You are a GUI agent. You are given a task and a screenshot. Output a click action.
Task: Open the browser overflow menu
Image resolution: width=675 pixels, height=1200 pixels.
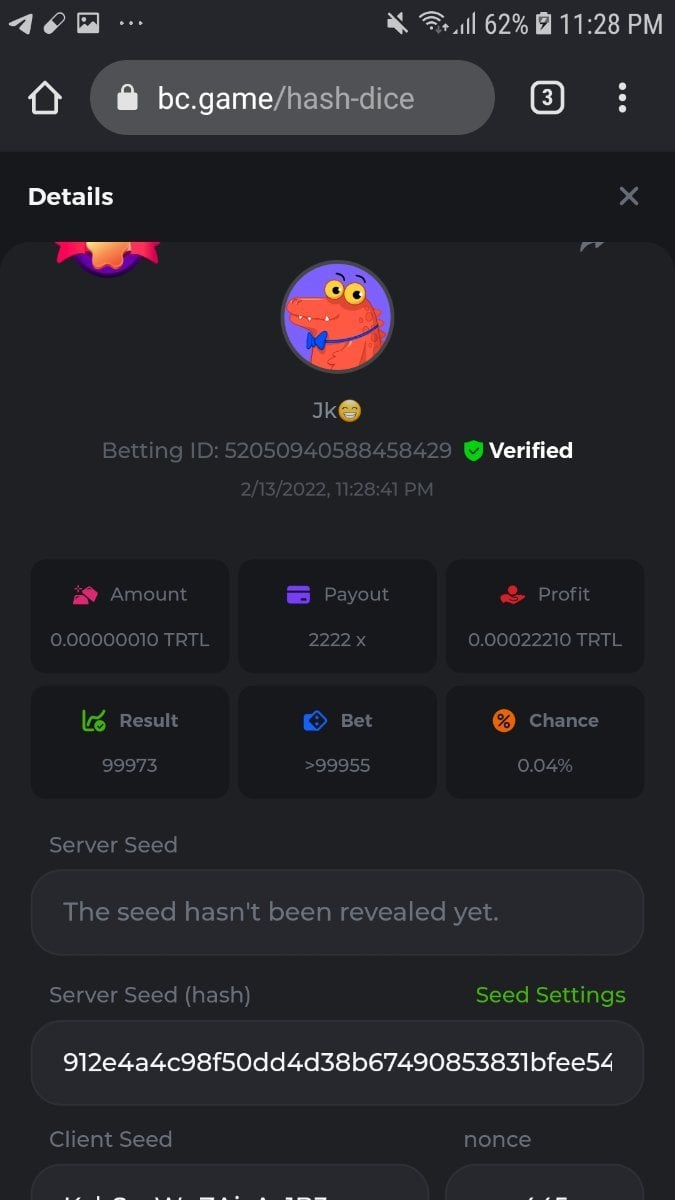(622, 98)
